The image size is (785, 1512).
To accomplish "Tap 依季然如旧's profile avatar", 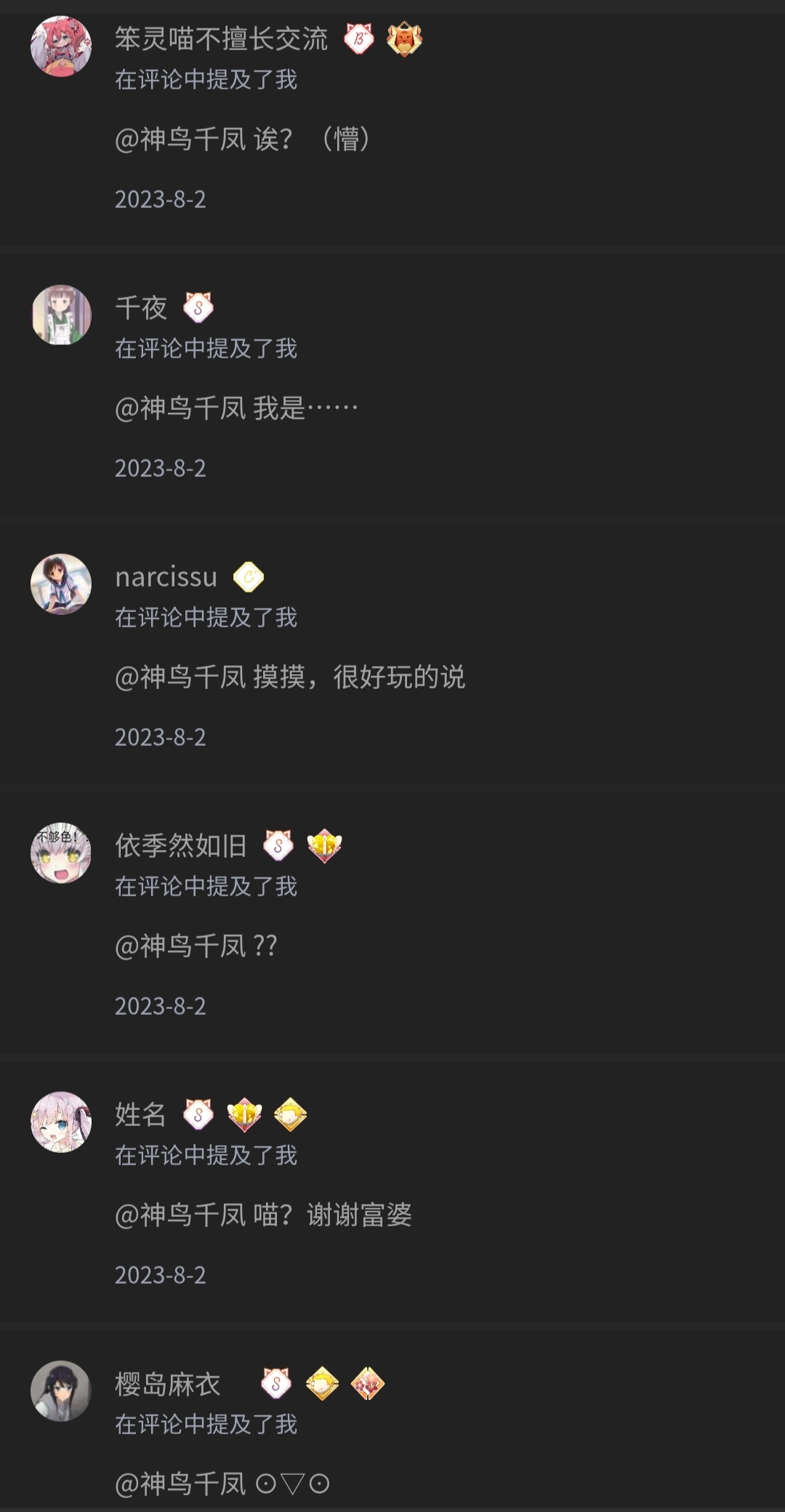I will point(61,853).
